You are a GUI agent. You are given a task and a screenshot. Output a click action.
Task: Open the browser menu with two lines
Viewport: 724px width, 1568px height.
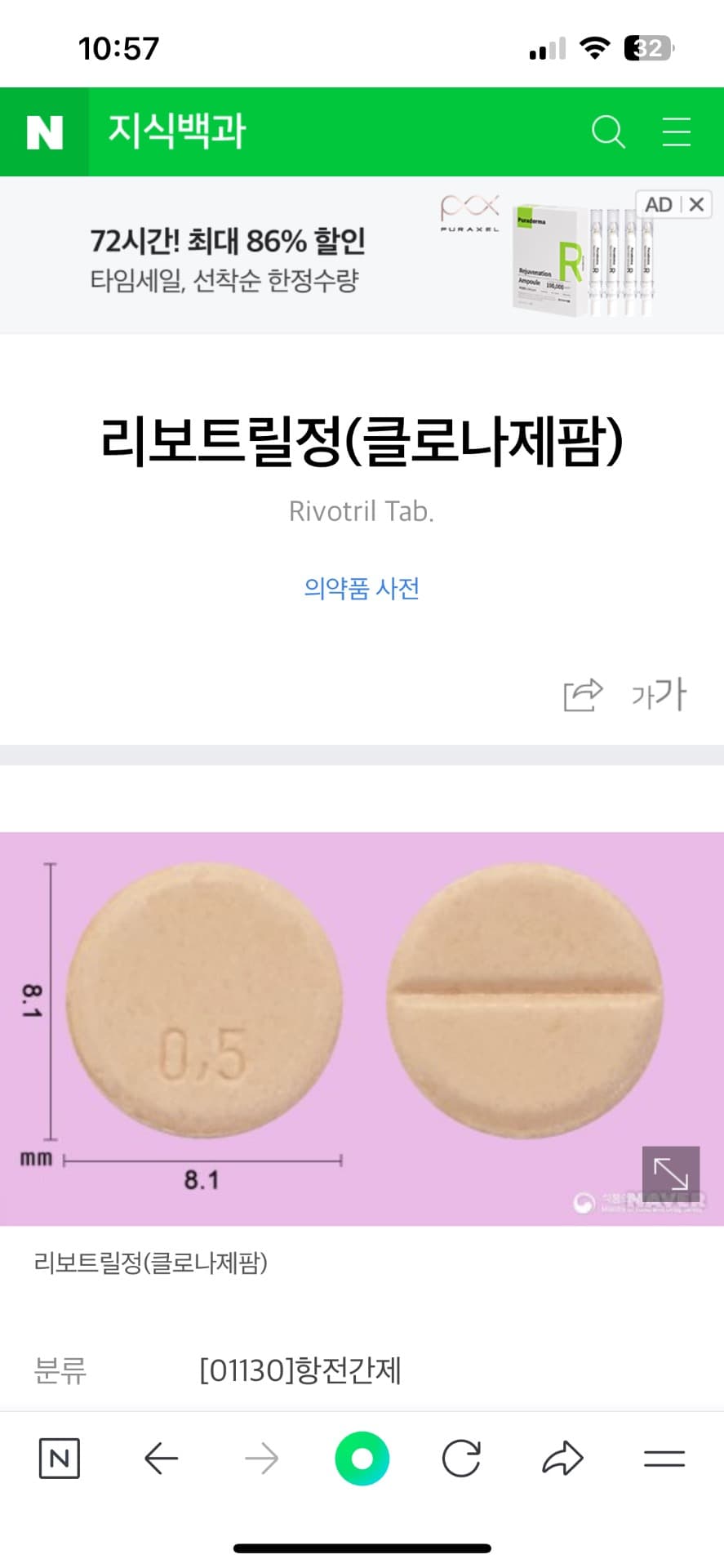click(x=664, y=1459)
